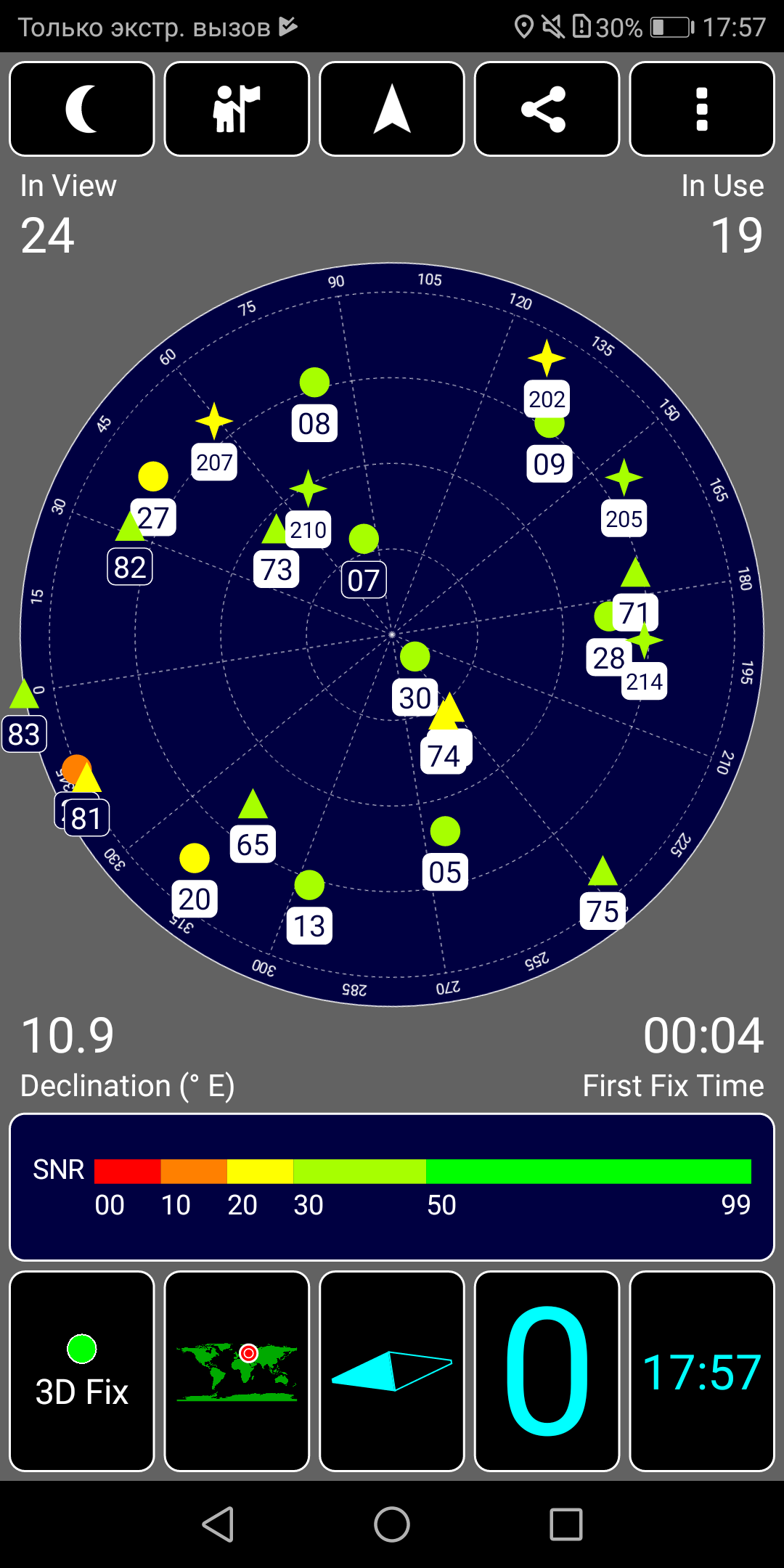
Task: Tap the cyan 17:57 clock tile
Action: click(x=702, y=1371)
